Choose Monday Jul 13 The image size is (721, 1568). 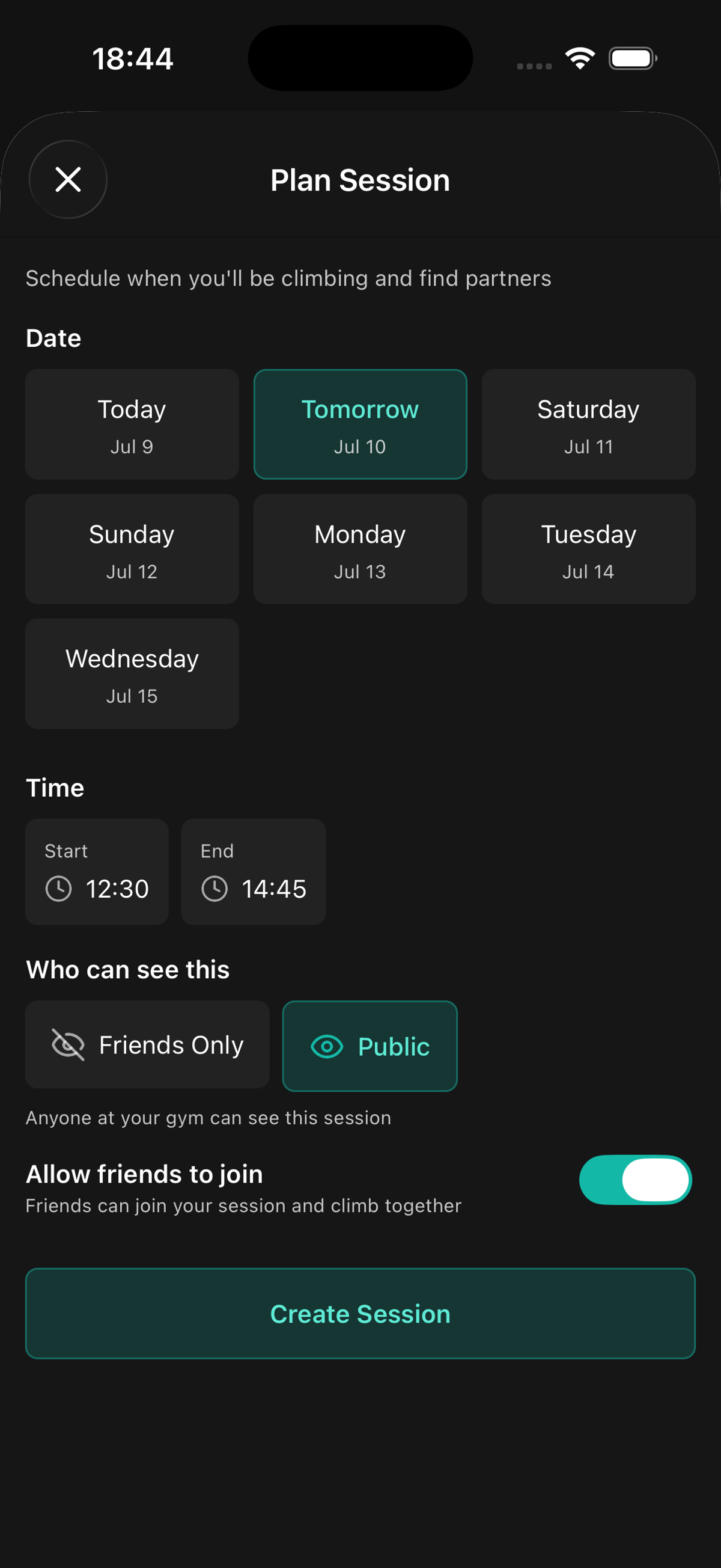[360, 549]
